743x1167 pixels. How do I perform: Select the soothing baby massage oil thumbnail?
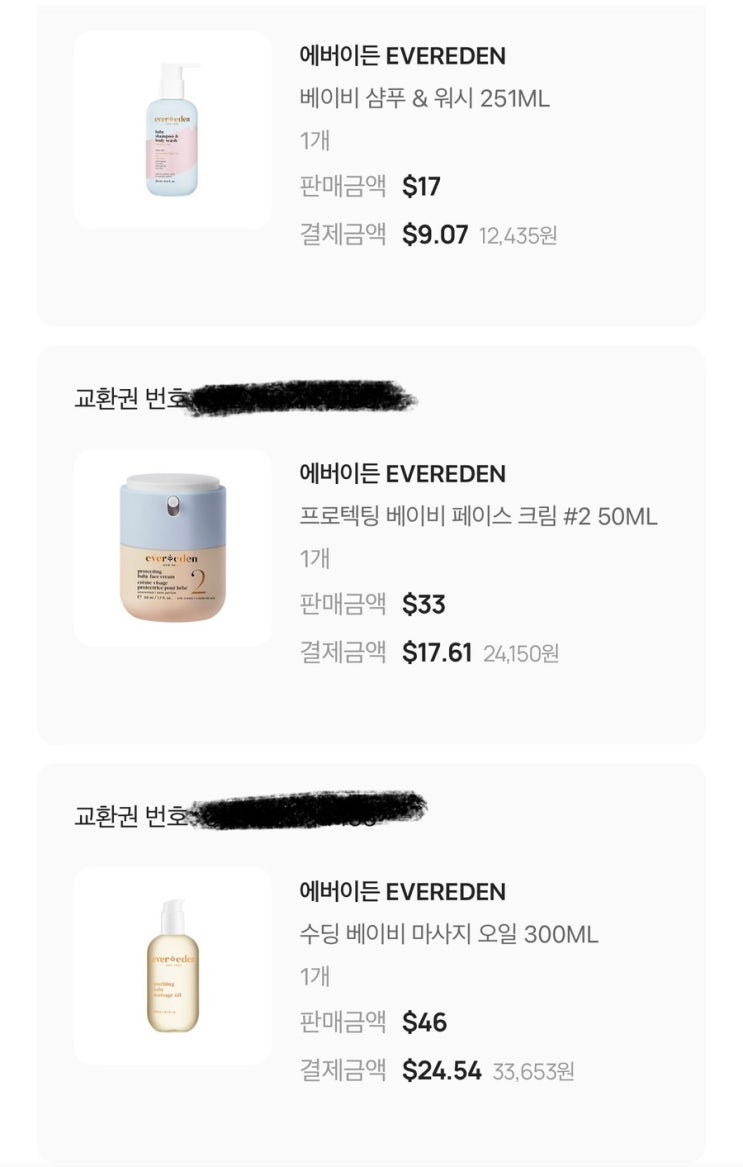point(172,965)
